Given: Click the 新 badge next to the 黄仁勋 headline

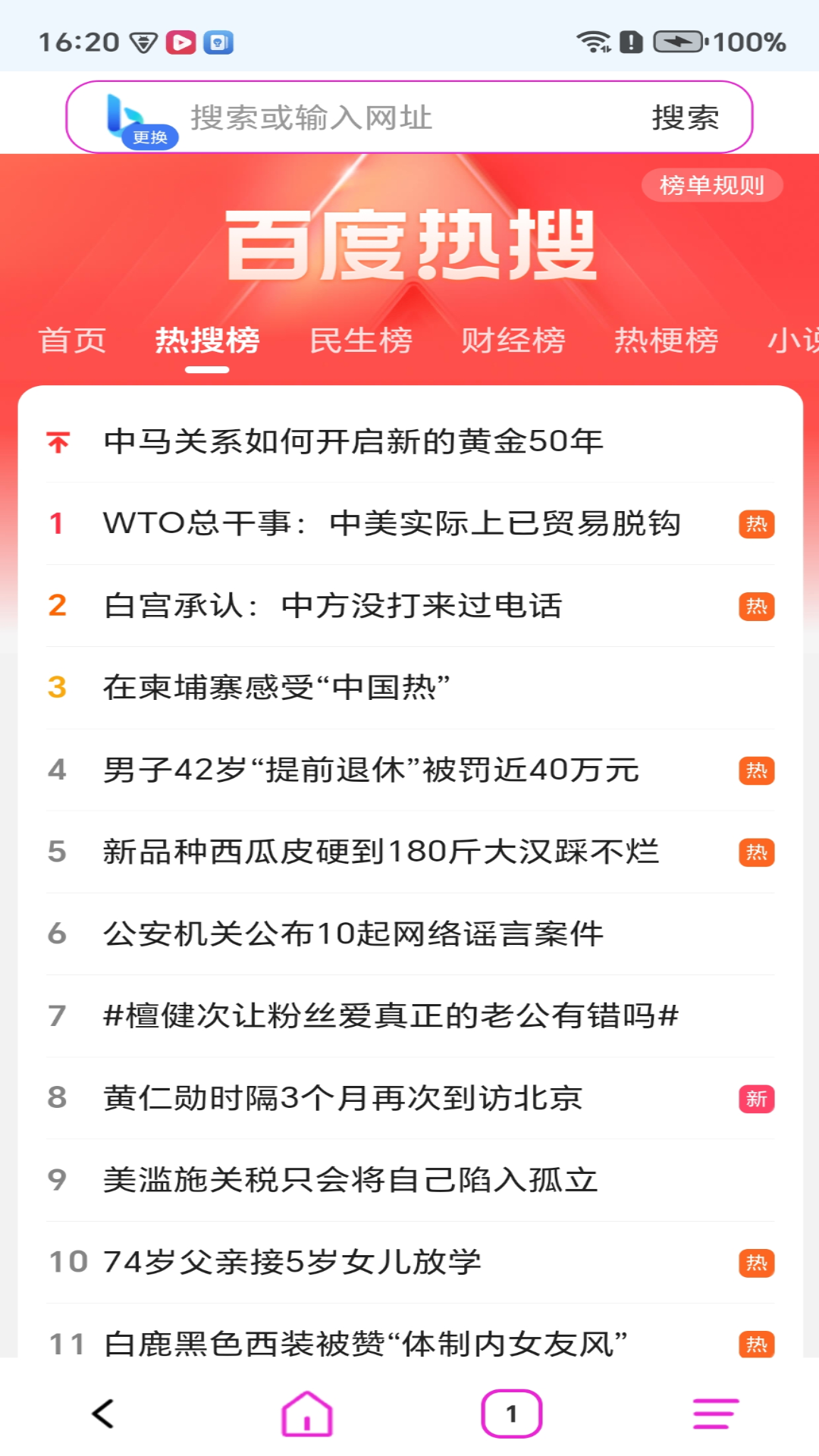Looking at the screenshot, I should (x=755, y=1097).
